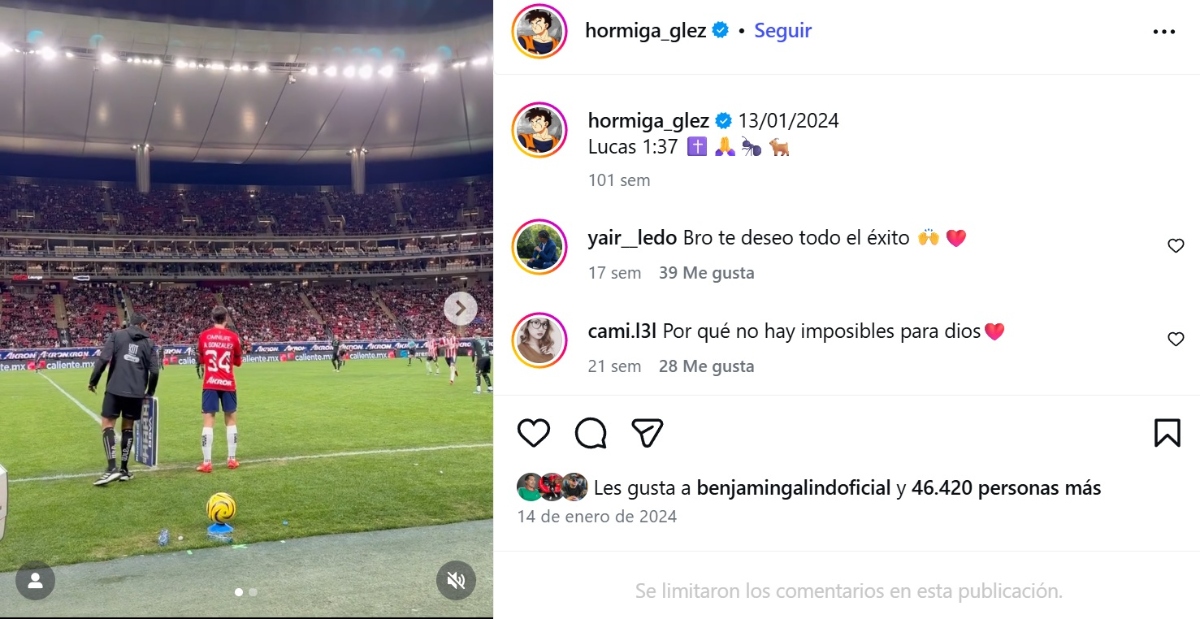Open benjamingalindoficial's profile from likes
Image resolution: width=1200 pixels, height=619 pixels.
[793, 488]
